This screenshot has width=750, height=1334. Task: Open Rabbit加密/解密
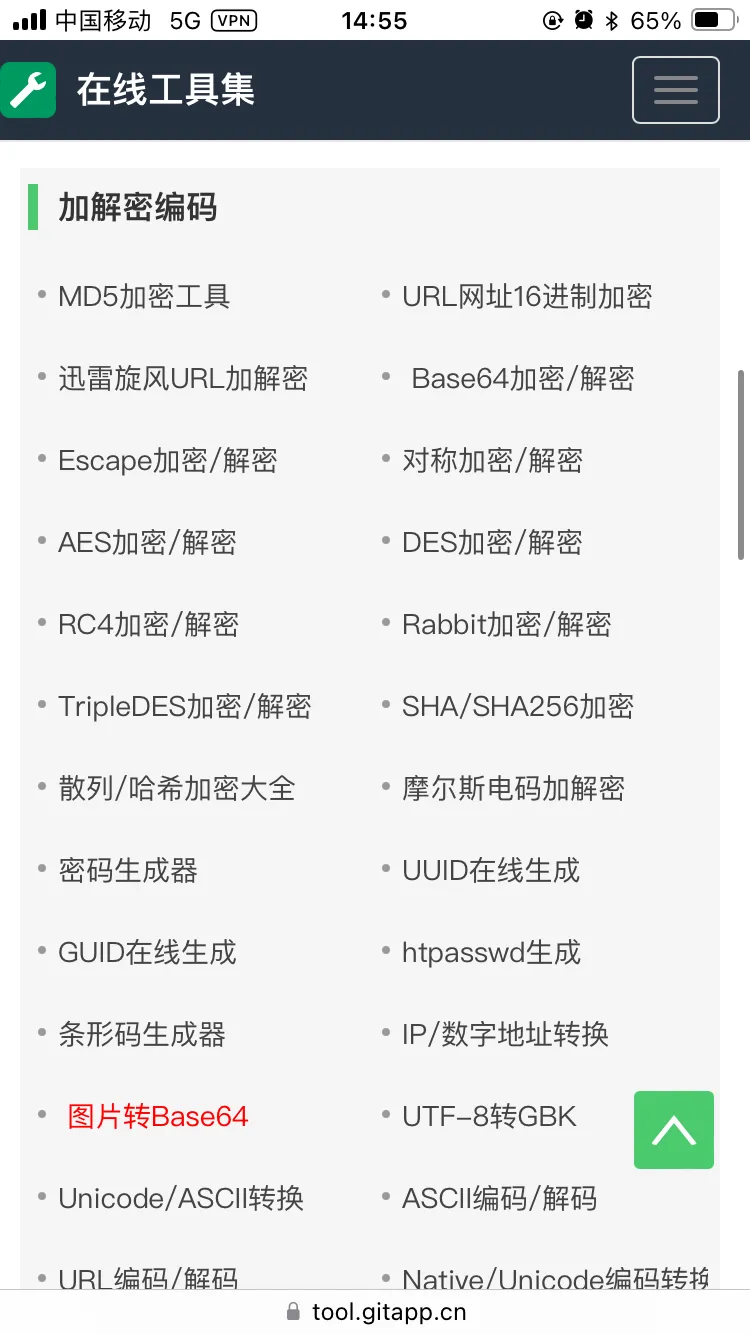point(506,624)
